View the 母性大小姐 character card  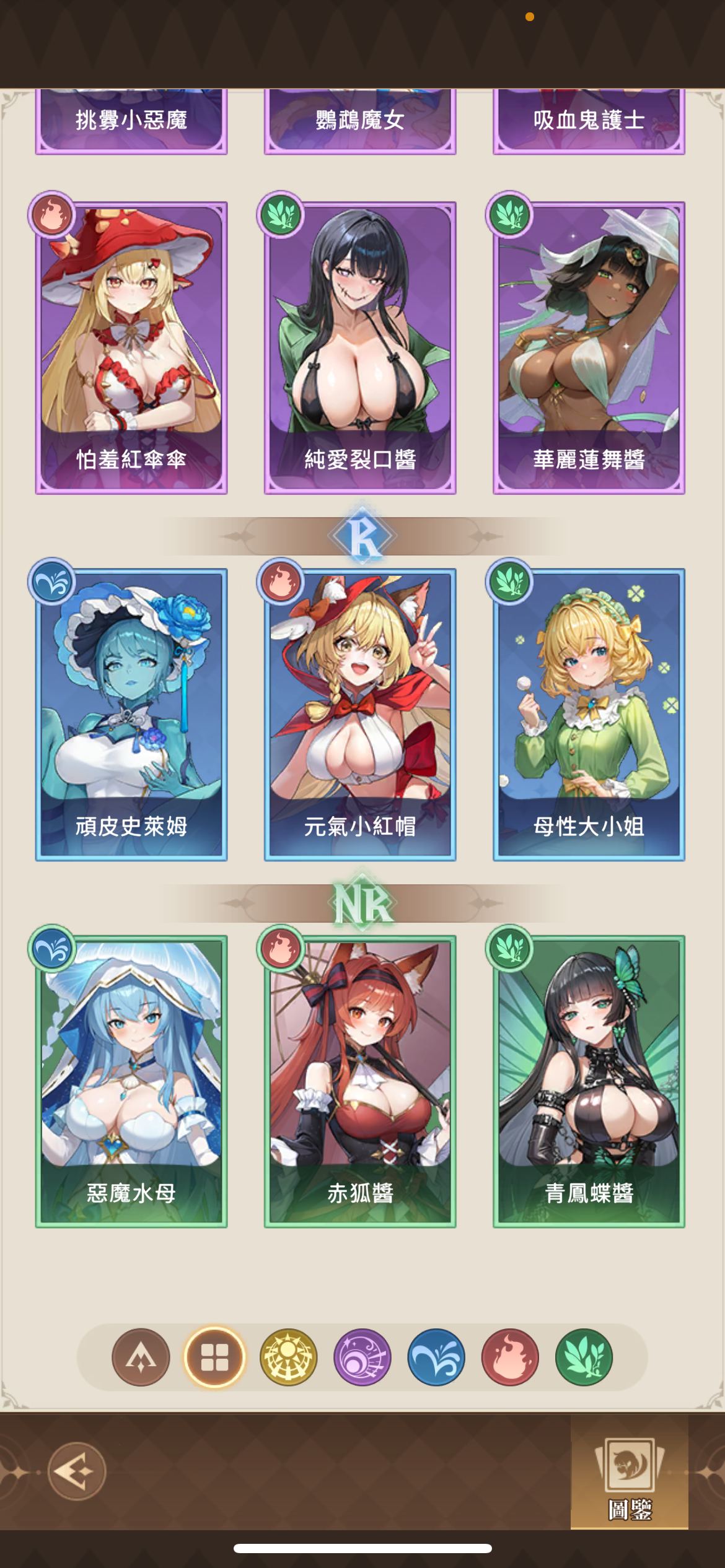[x=589, y=714]
